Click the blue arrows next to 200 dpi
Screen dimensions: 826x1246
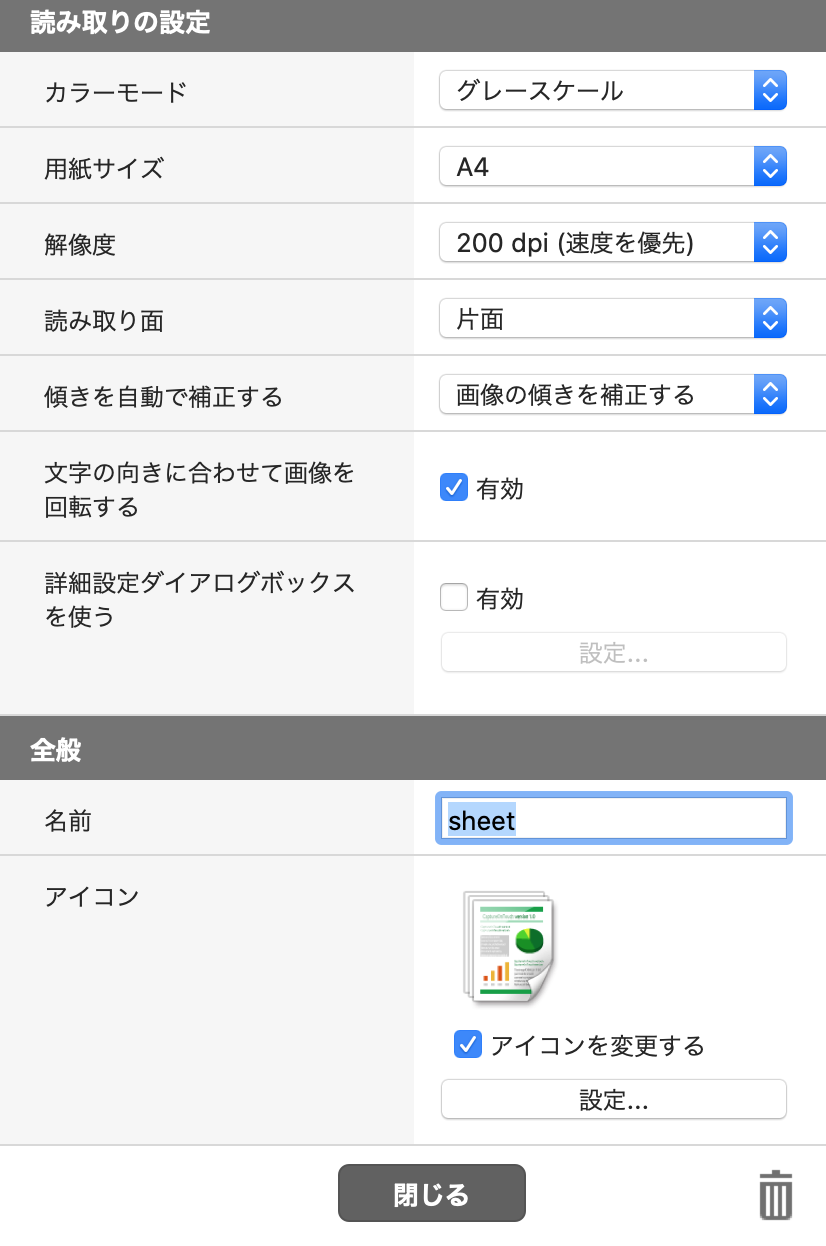[770, 242]
